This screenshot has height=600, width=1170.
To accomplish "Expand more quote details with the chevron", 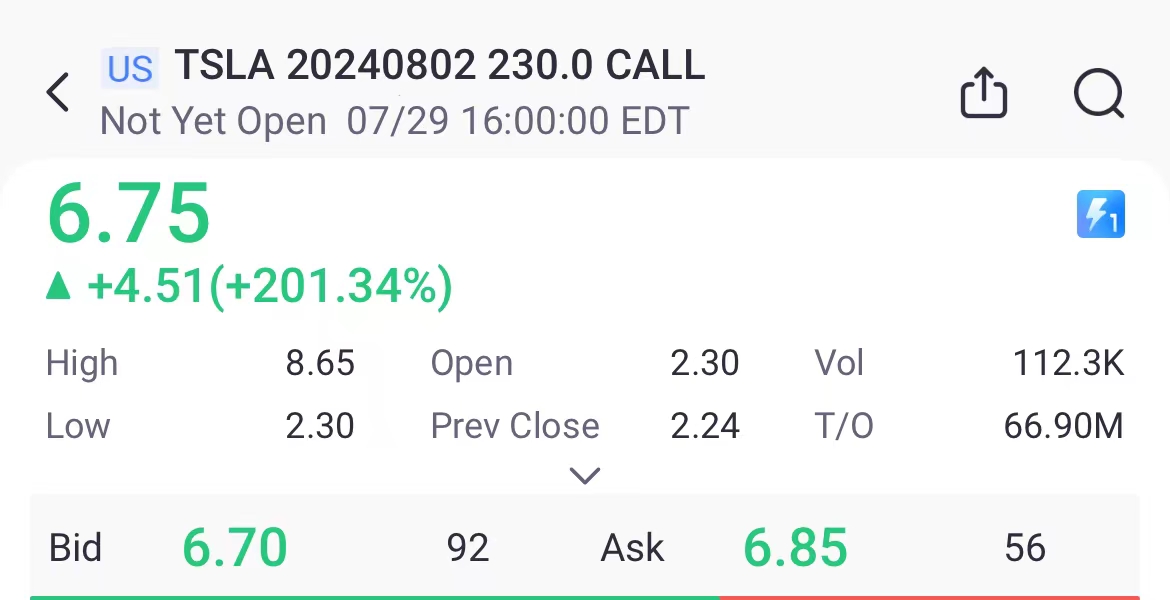I will [584, 475].
